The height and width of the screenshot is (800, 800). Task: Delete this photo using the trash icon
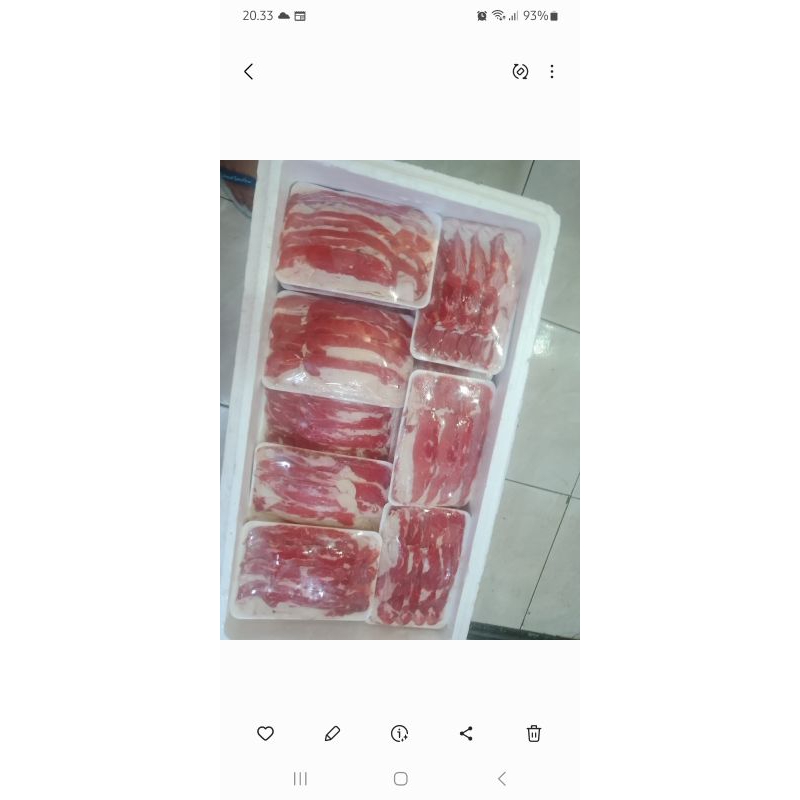pos(534,734)
